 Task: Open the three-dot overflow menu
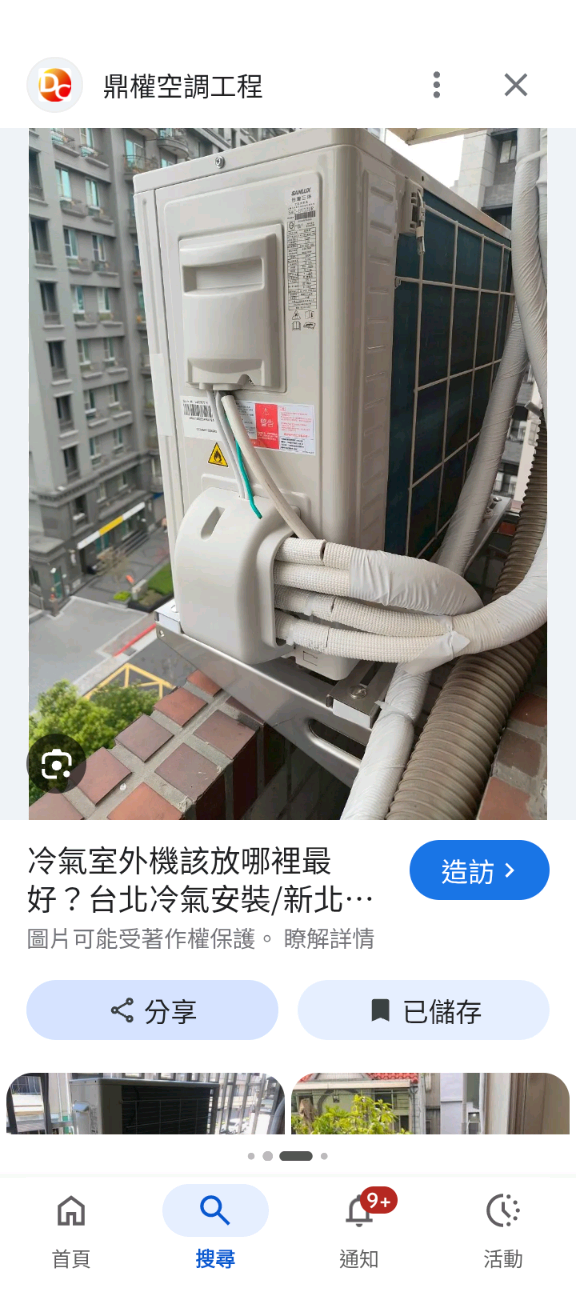[436, 85]
